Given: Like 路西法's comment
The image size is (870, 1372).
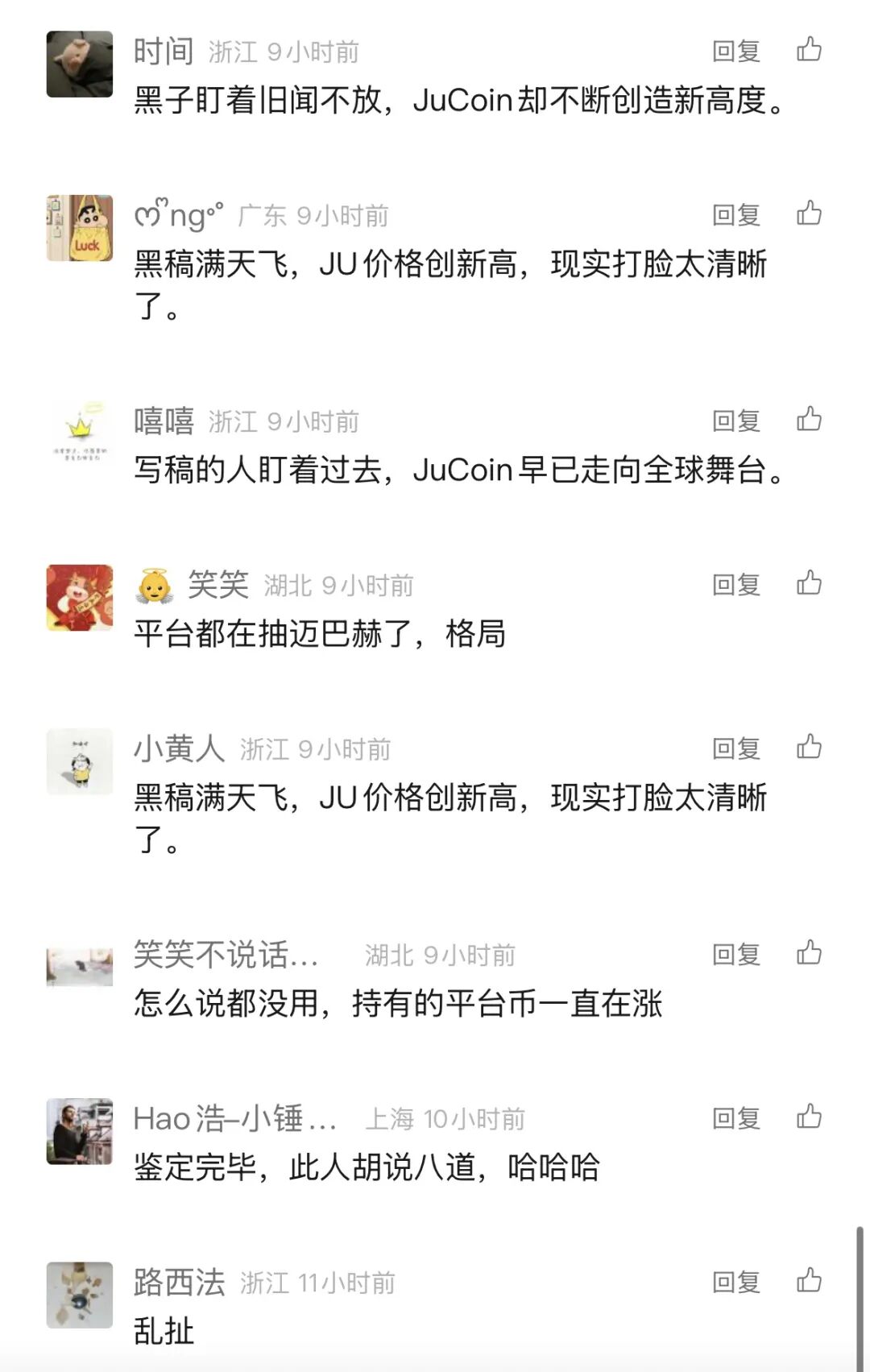Looking at the screenshot, I should tap(809, 1280).
